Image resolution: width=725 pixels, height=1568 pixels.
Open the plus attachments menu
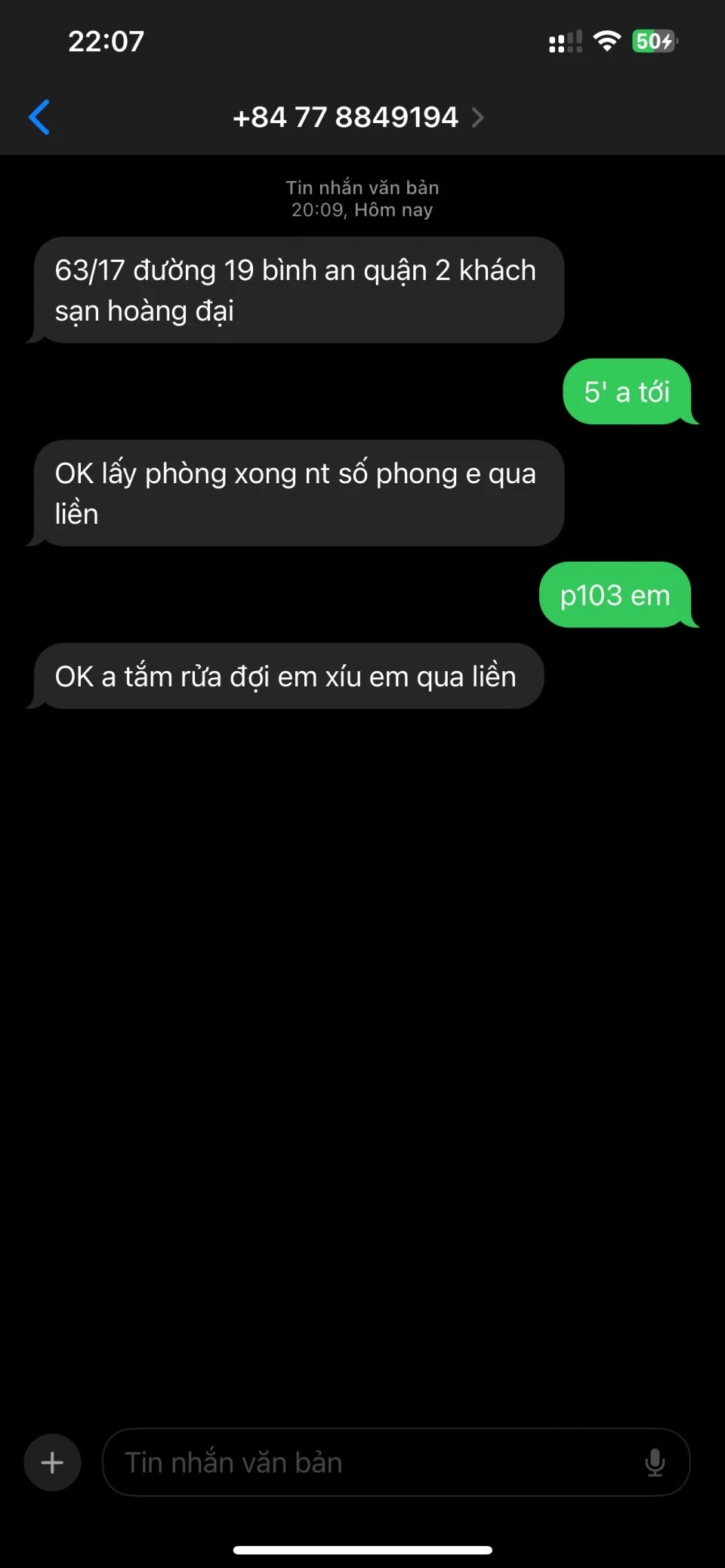[x=52, y=1462]
